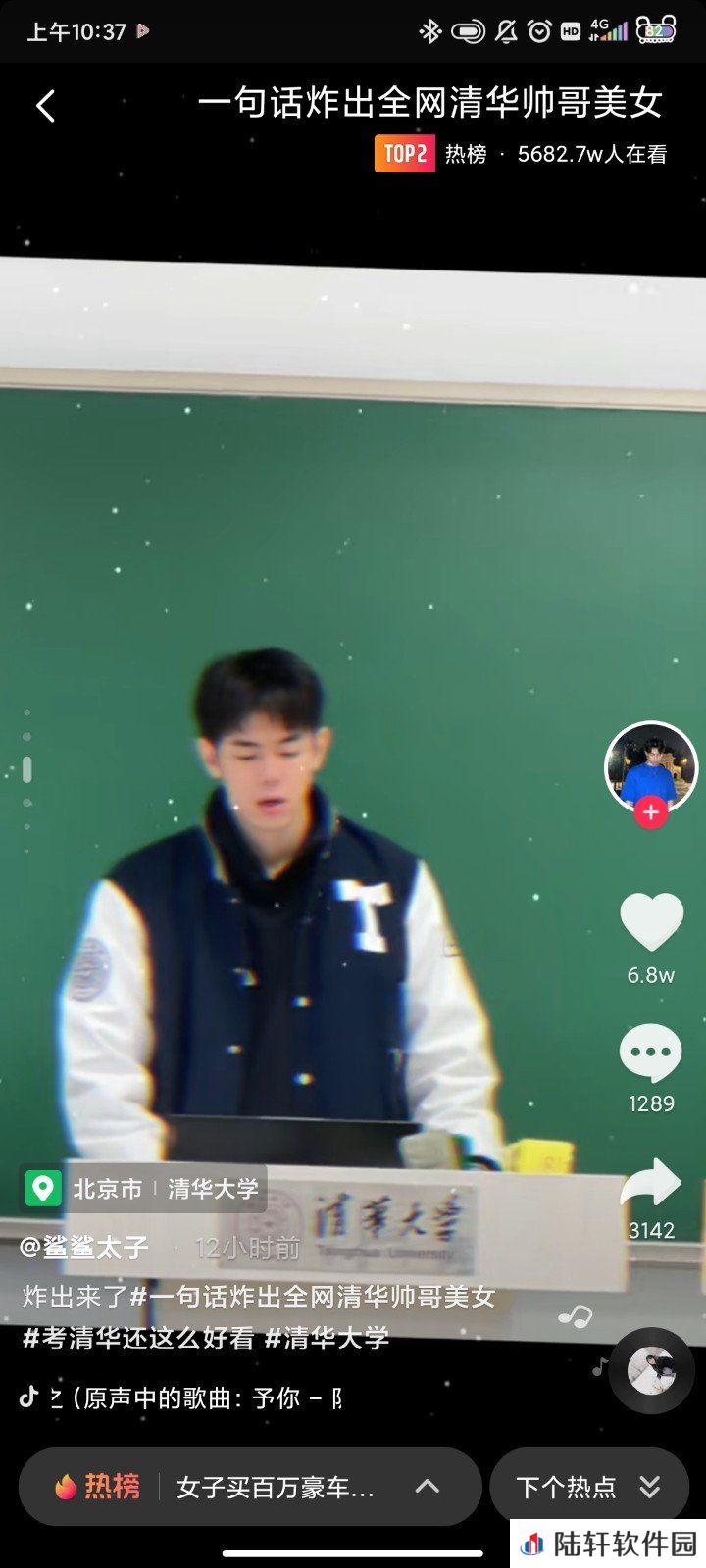
Task: Open the 北京市 清华大学 location tag
Action: pyautogui.click(x=143, y=1189)
